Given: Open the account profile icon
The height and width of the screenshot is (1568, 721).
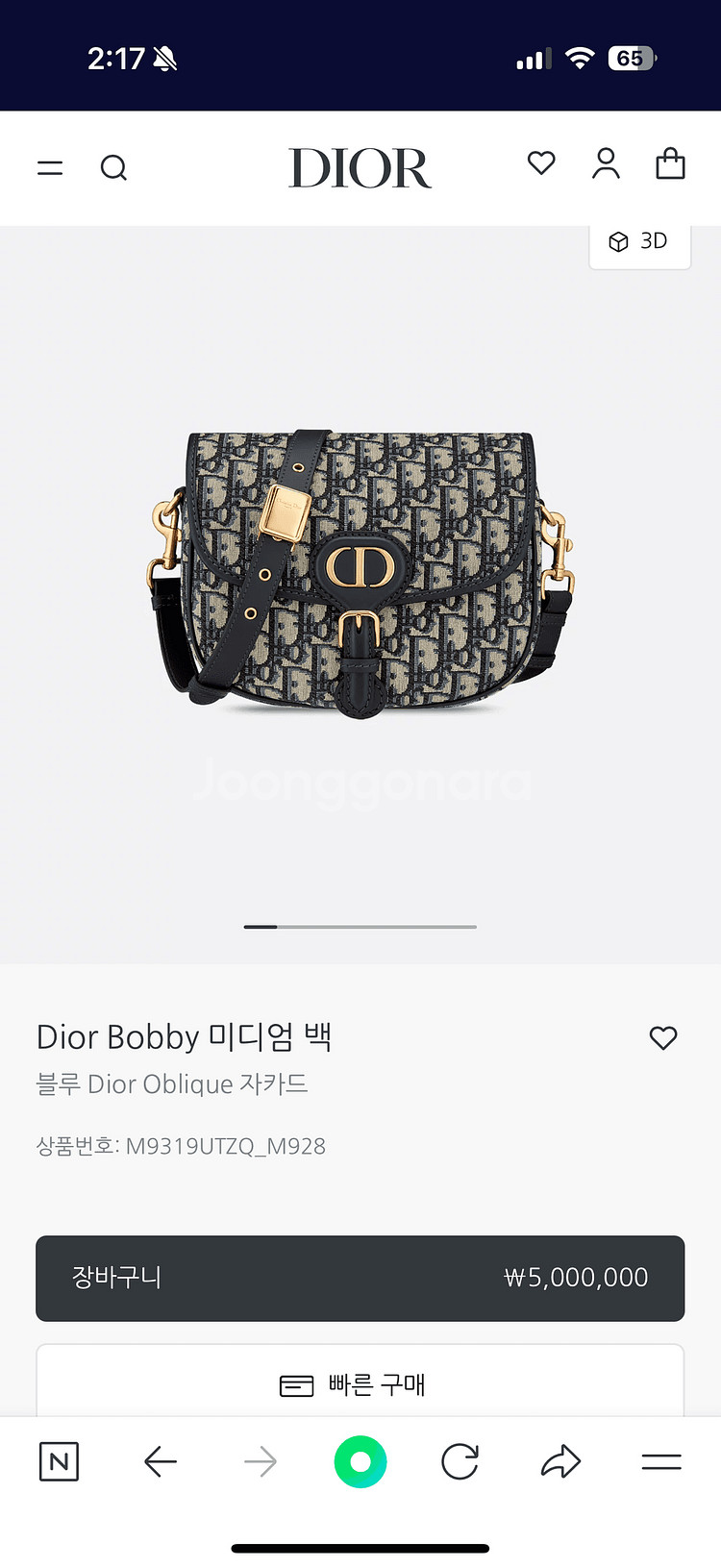Looking at the screenshot, I should [x=606, y=163].
